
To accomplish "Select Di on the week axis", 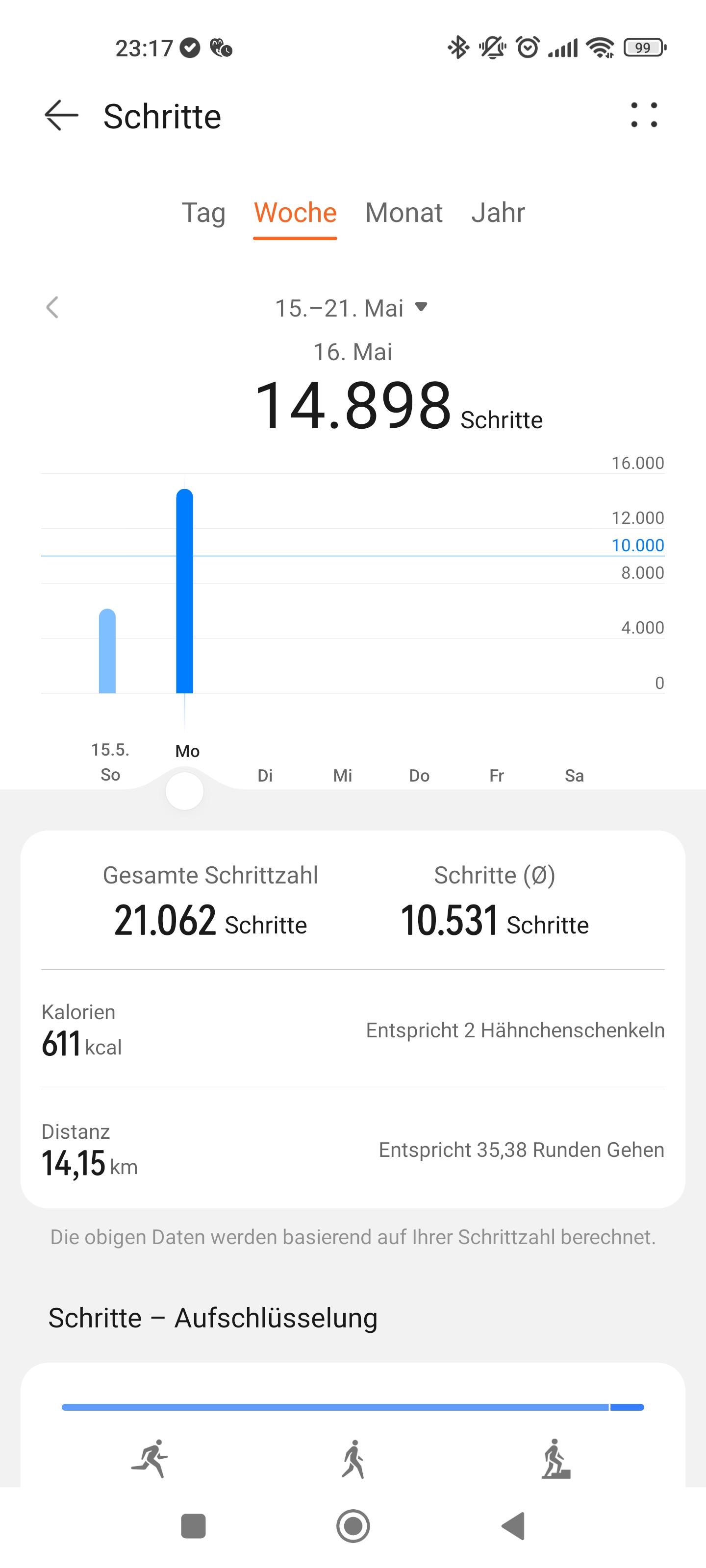I will (265, 776).
